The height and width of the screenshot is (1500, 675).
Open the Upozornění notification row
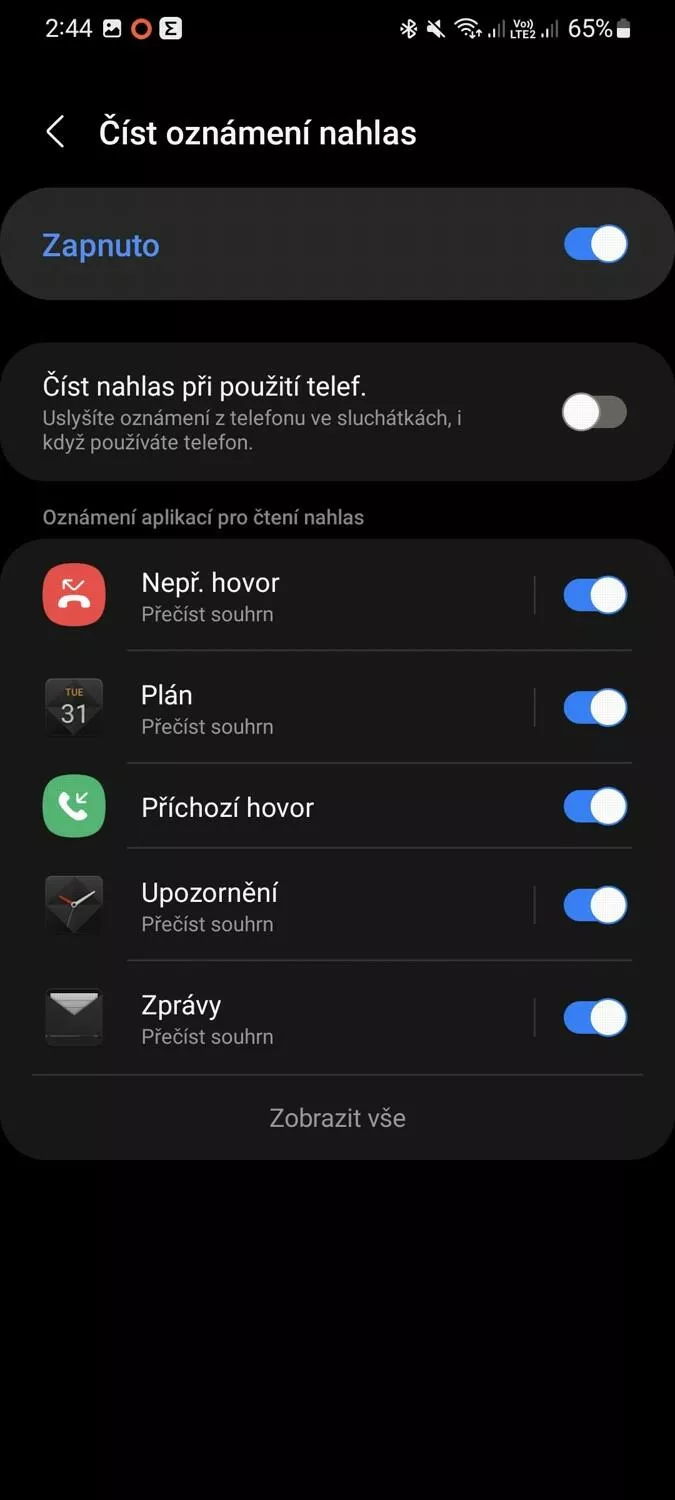(285, 905)
